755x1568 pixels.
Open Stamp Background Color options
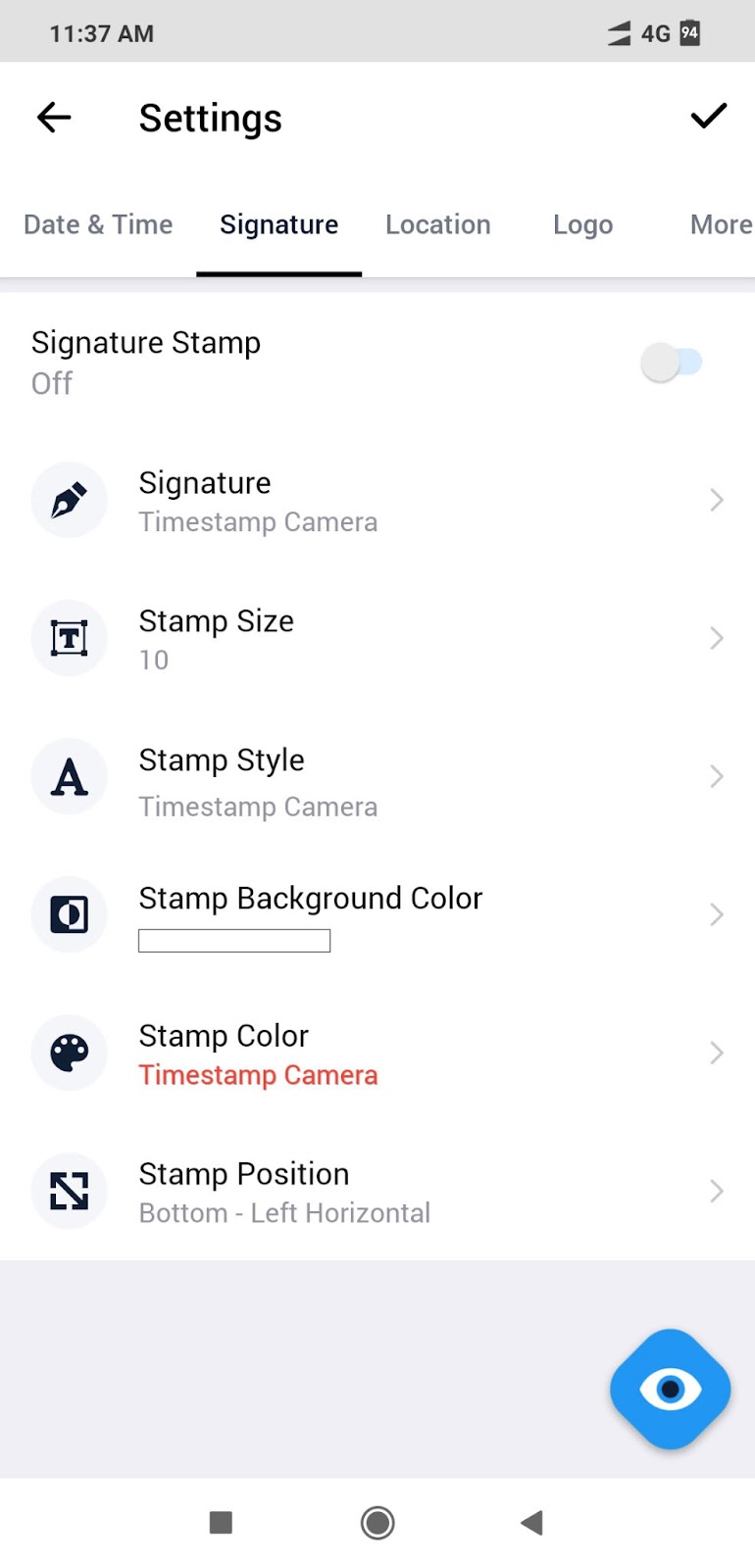[x=377, y=915]
